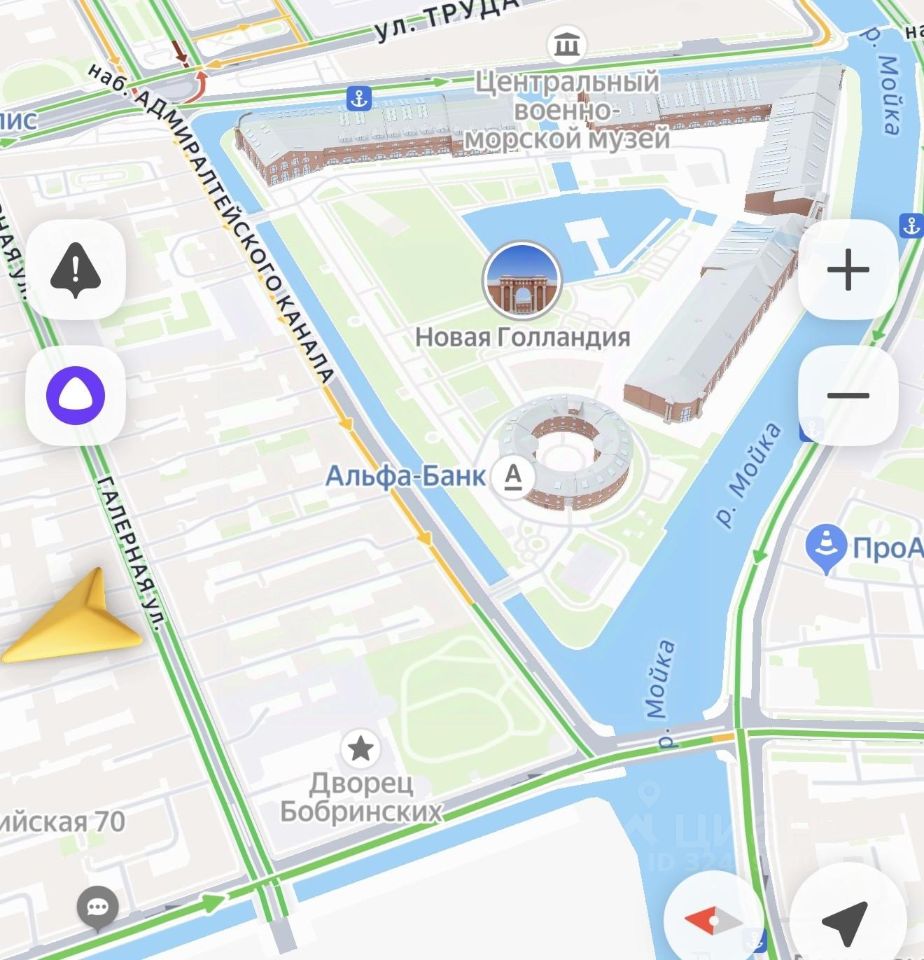View the Центральный военно-морской музей marker
This screenshot has width=924, height=960.
click(568, 45)
